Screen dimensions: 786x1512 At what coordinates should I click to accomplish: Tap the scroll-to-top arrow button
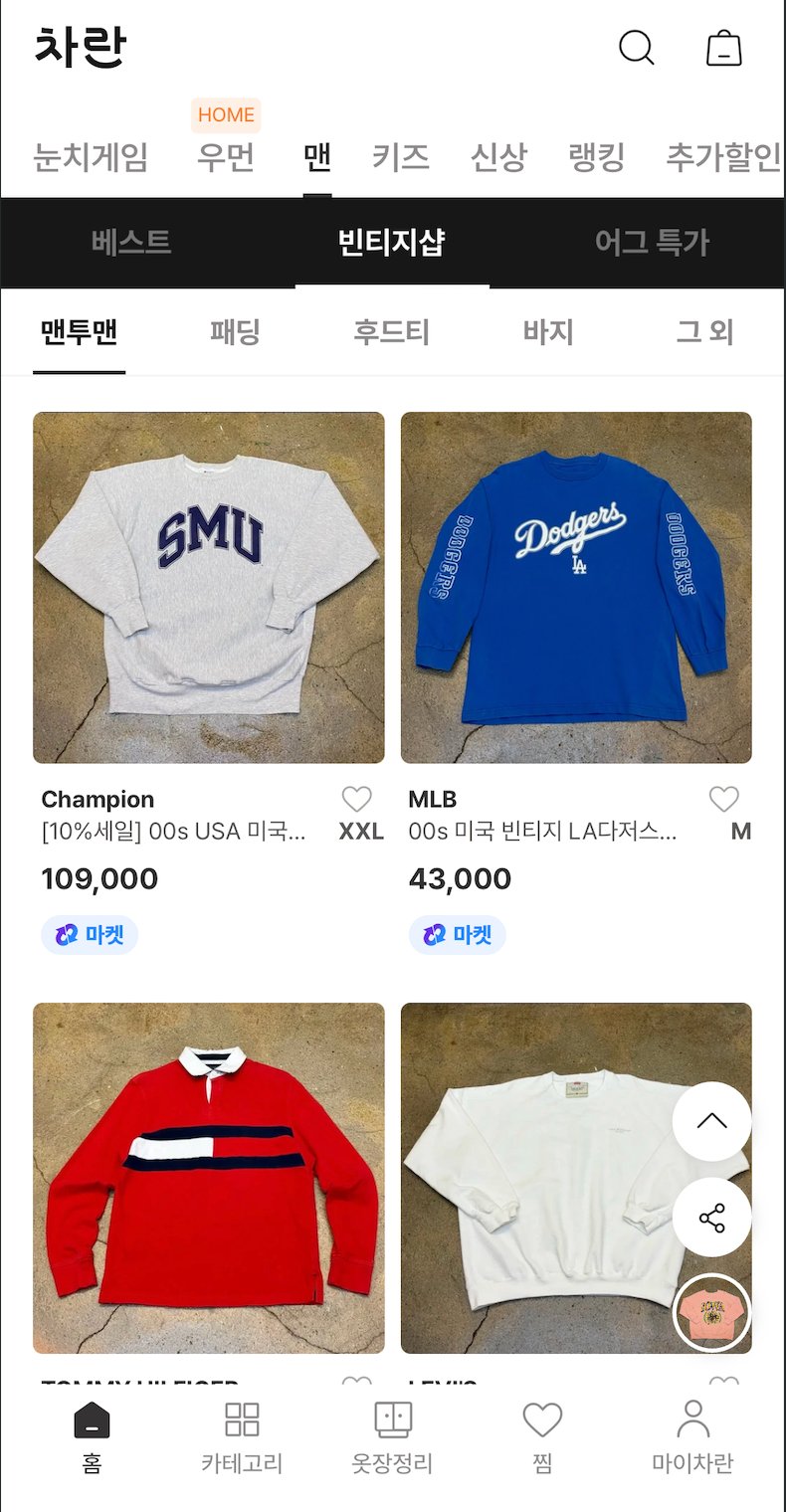coord(711,1119)
